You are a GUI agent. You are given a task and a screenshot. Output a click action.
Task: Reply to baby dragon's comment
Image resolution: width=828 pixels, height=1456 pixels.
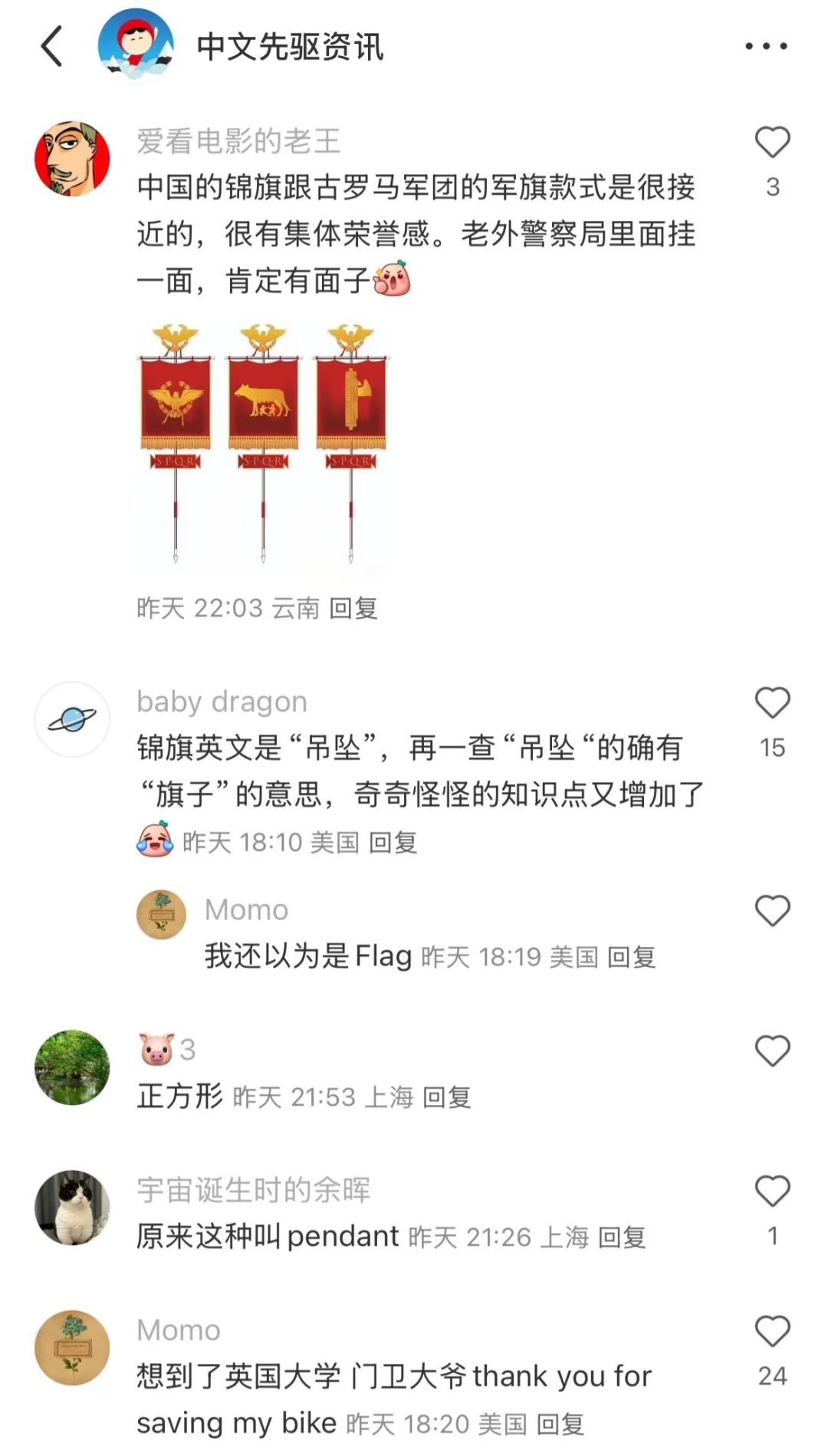[393, 843]
